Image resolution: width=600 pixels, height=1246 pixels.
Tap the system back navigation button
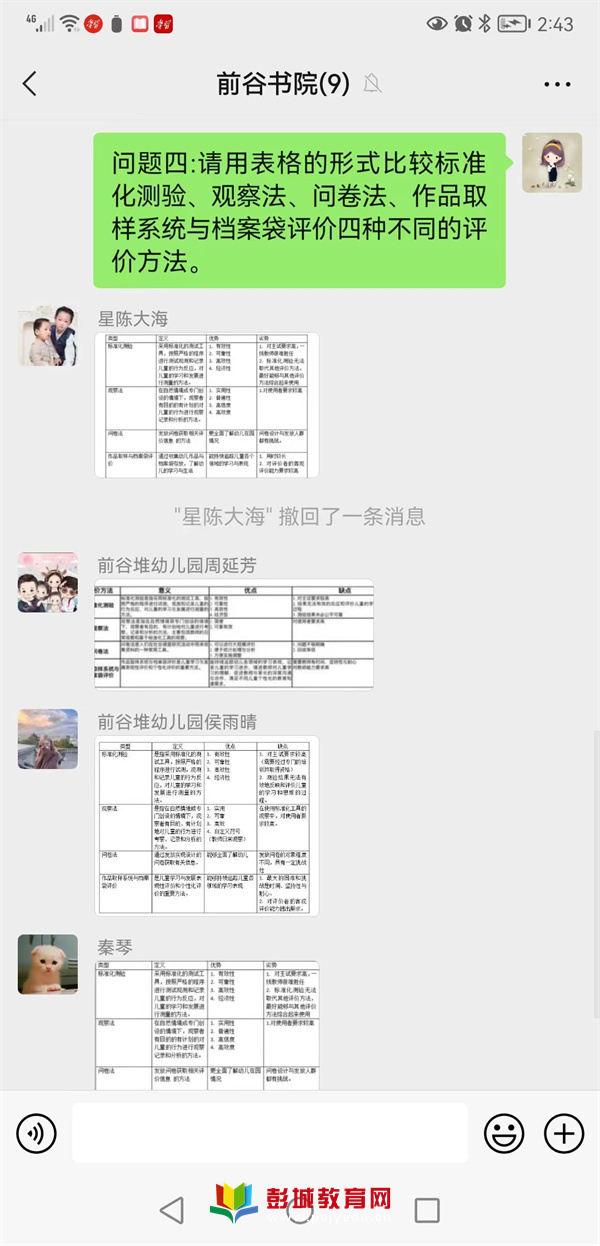point(172,1210)
